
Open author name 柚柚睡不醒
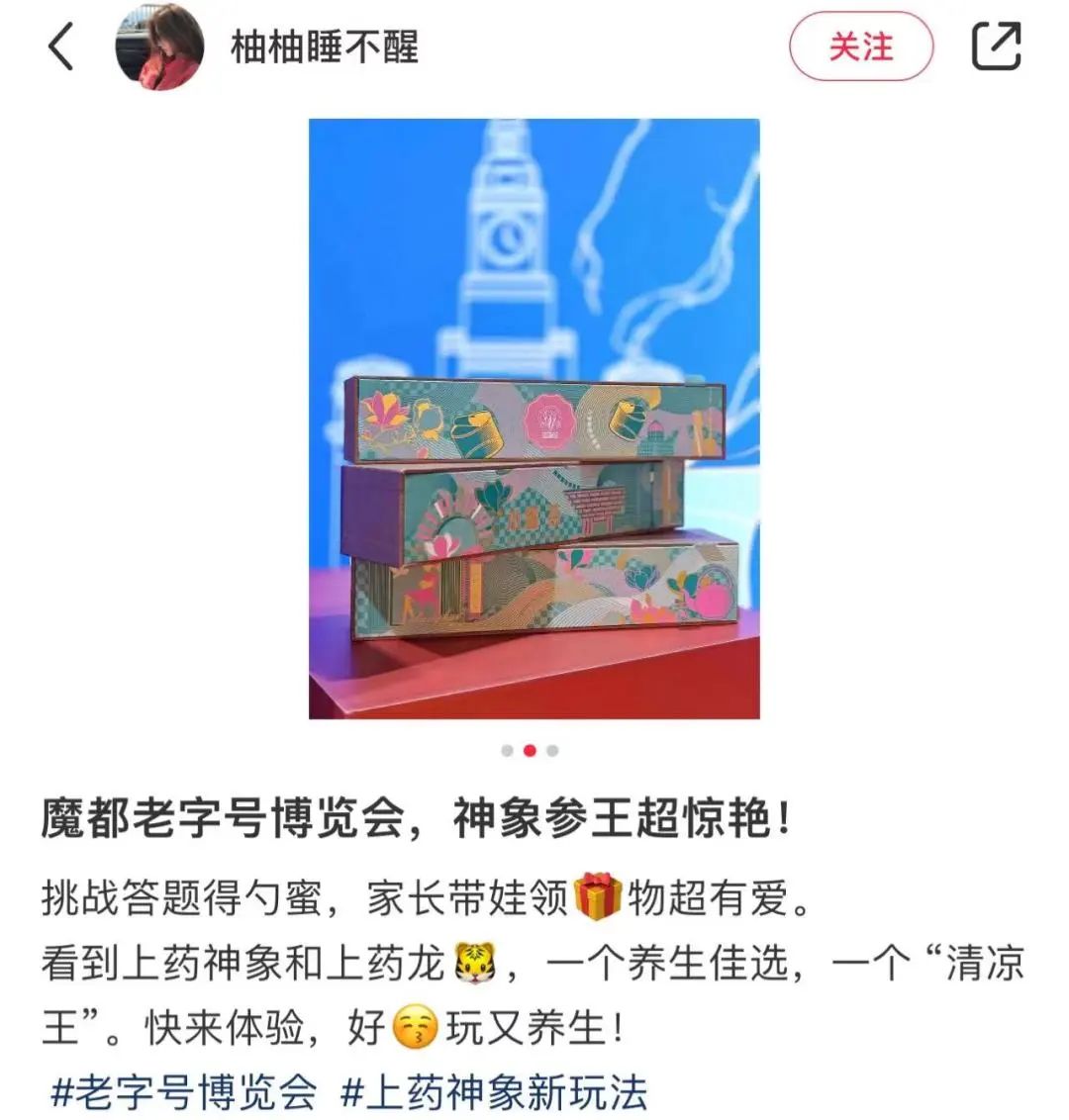click(x=325, y=47)
